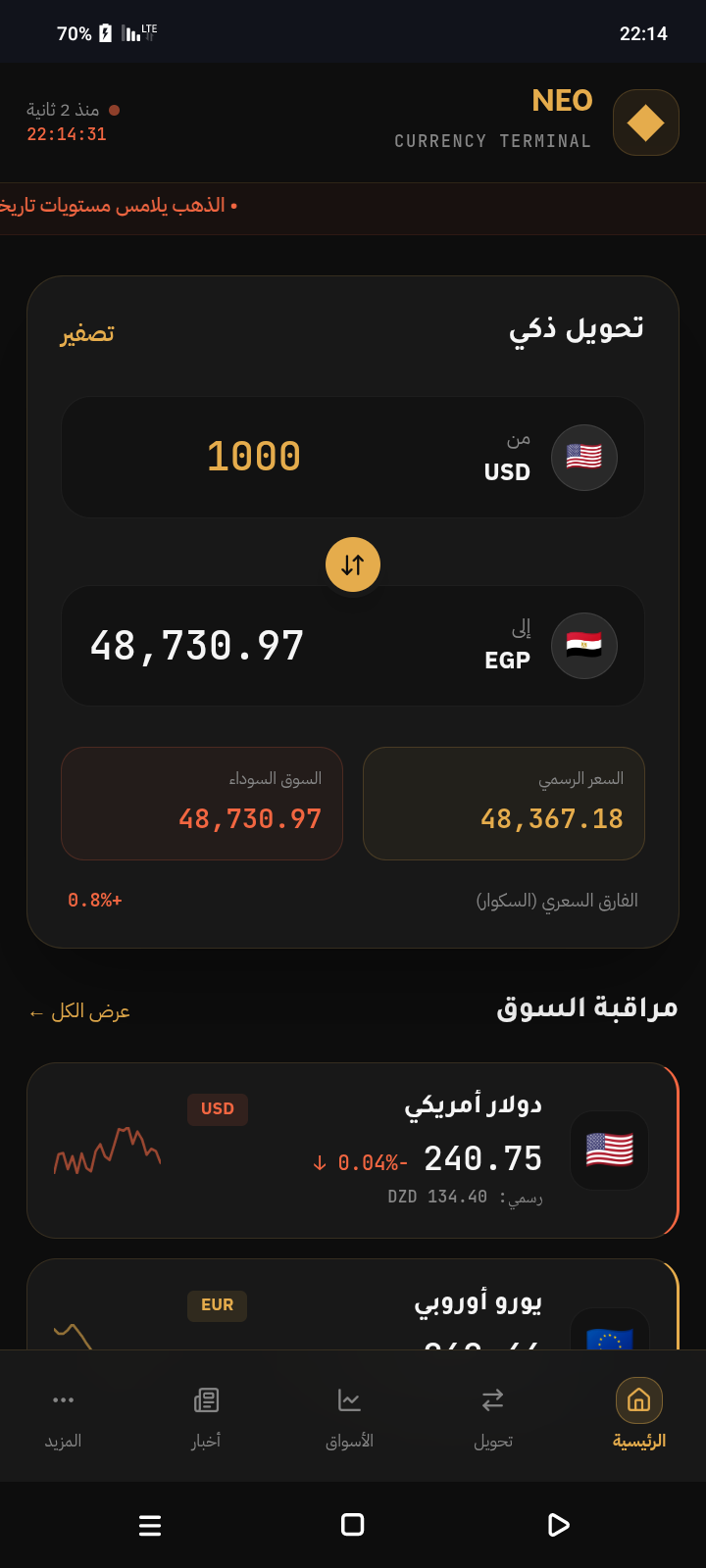Open the دولار أمريكي market card

(353, 1151)
